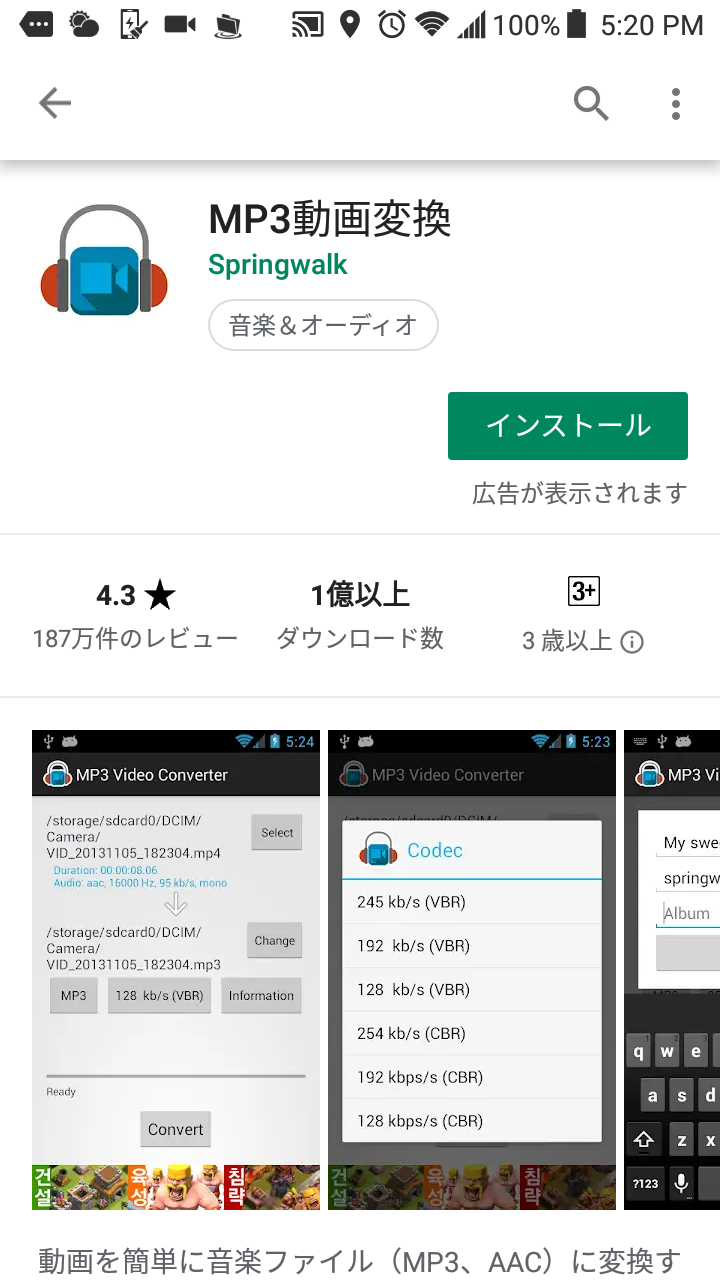View the Codec list screenshot
Screen dimensions: 720x1280
[x=472, y=969]
